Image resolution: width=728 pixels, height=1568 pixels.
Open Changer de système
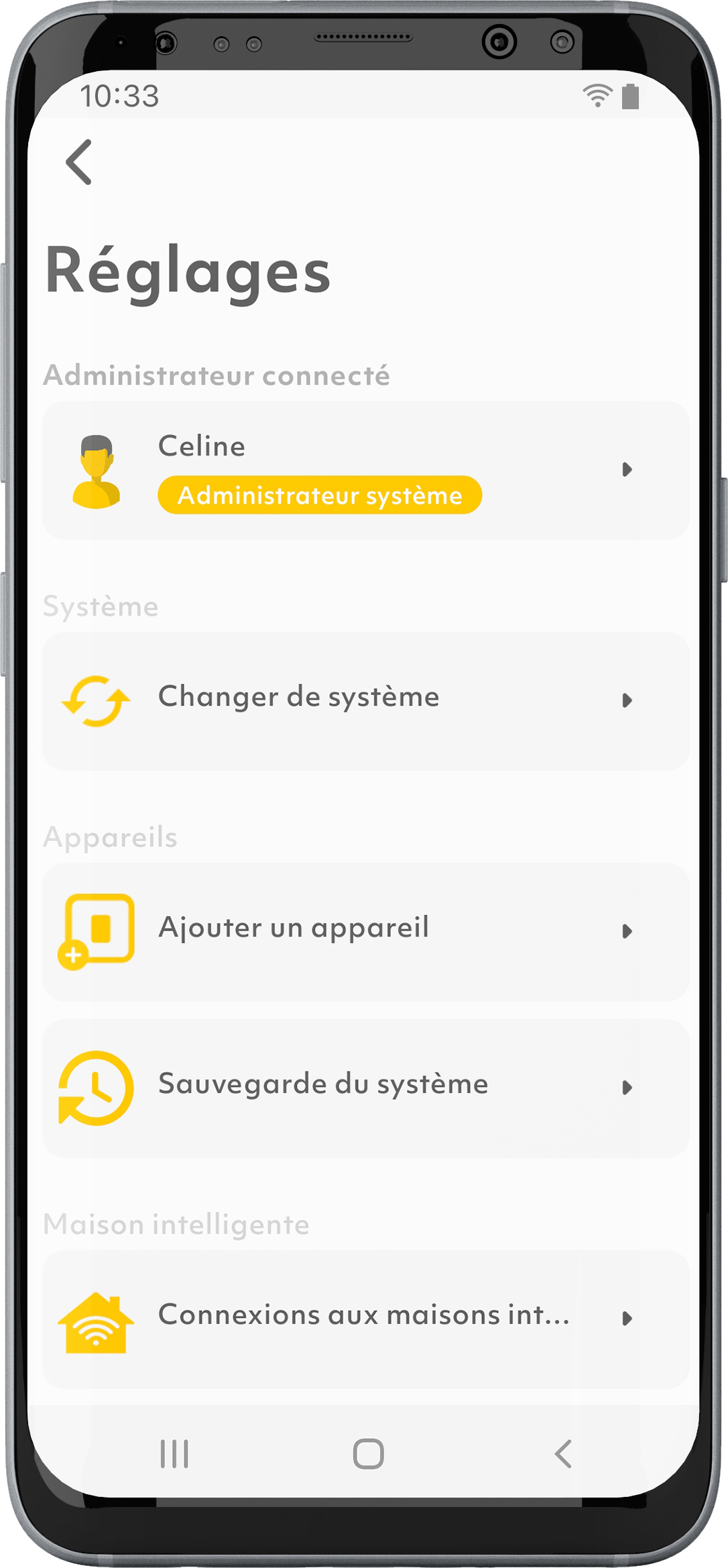(x=365, y=701)
